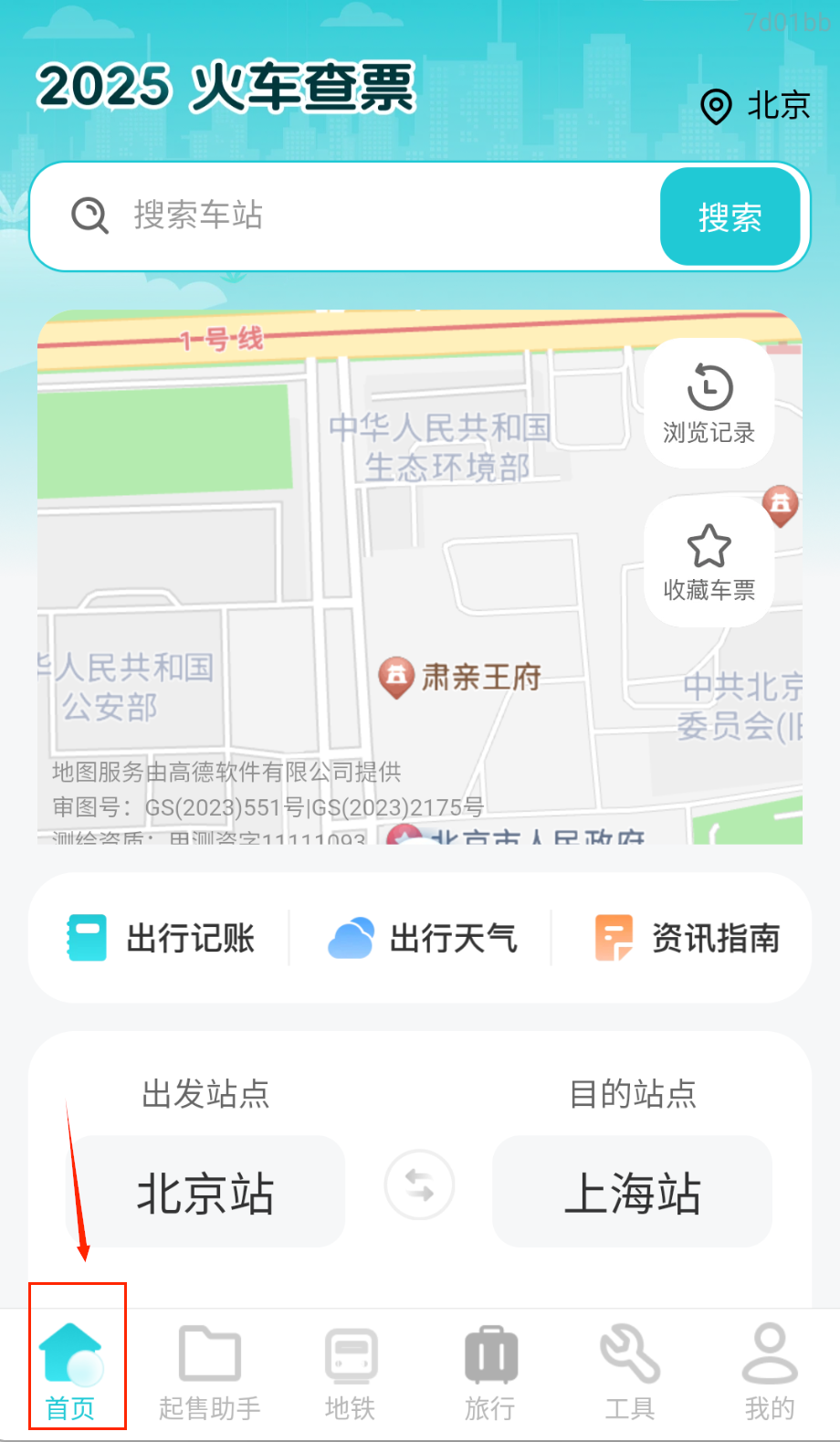Screen dimensions: 840x1442
Task: Swap departure and destination stations
Action: 419,1185
